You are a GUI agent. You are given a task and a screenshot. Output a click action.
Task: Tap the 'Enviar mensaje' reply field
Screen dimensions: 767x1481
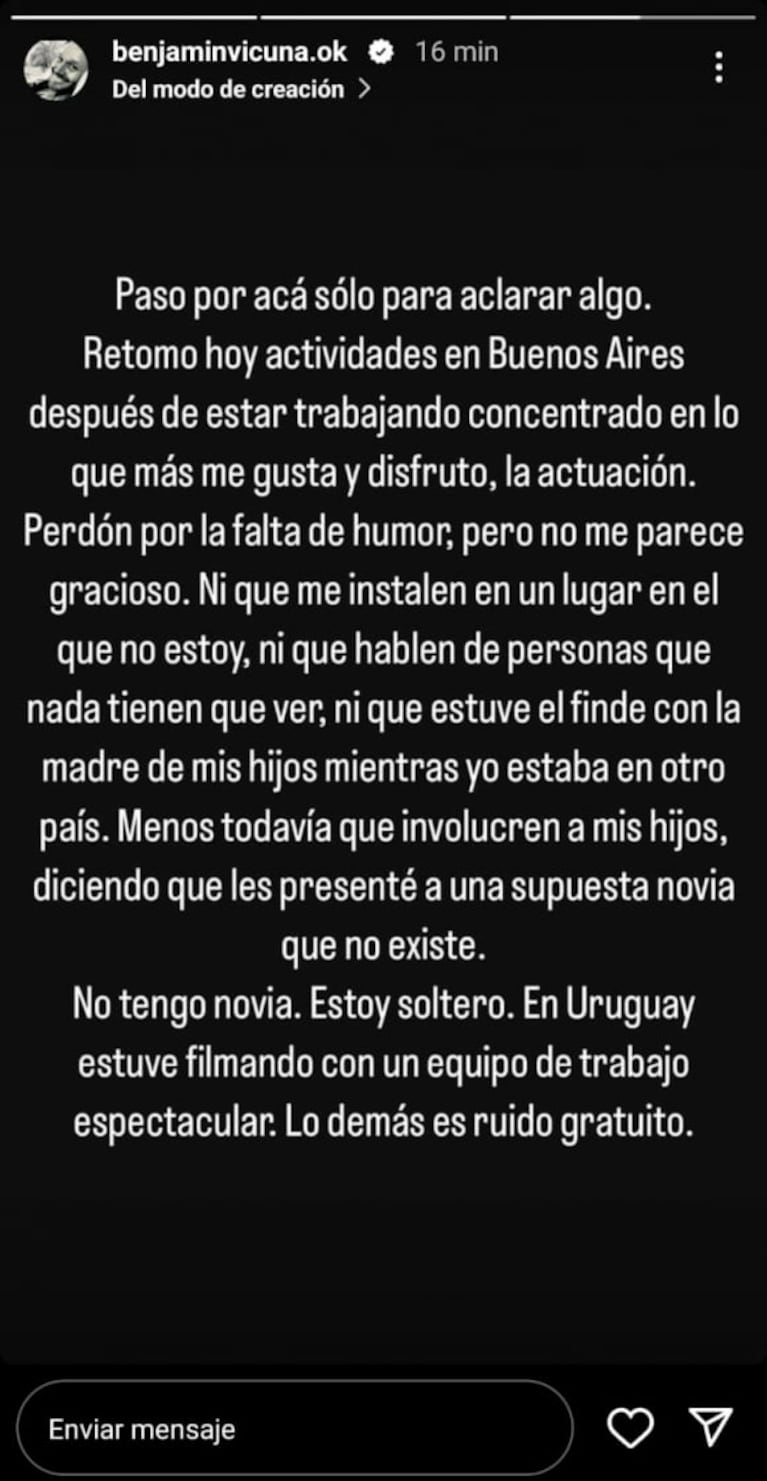[x=295, y=1428]
